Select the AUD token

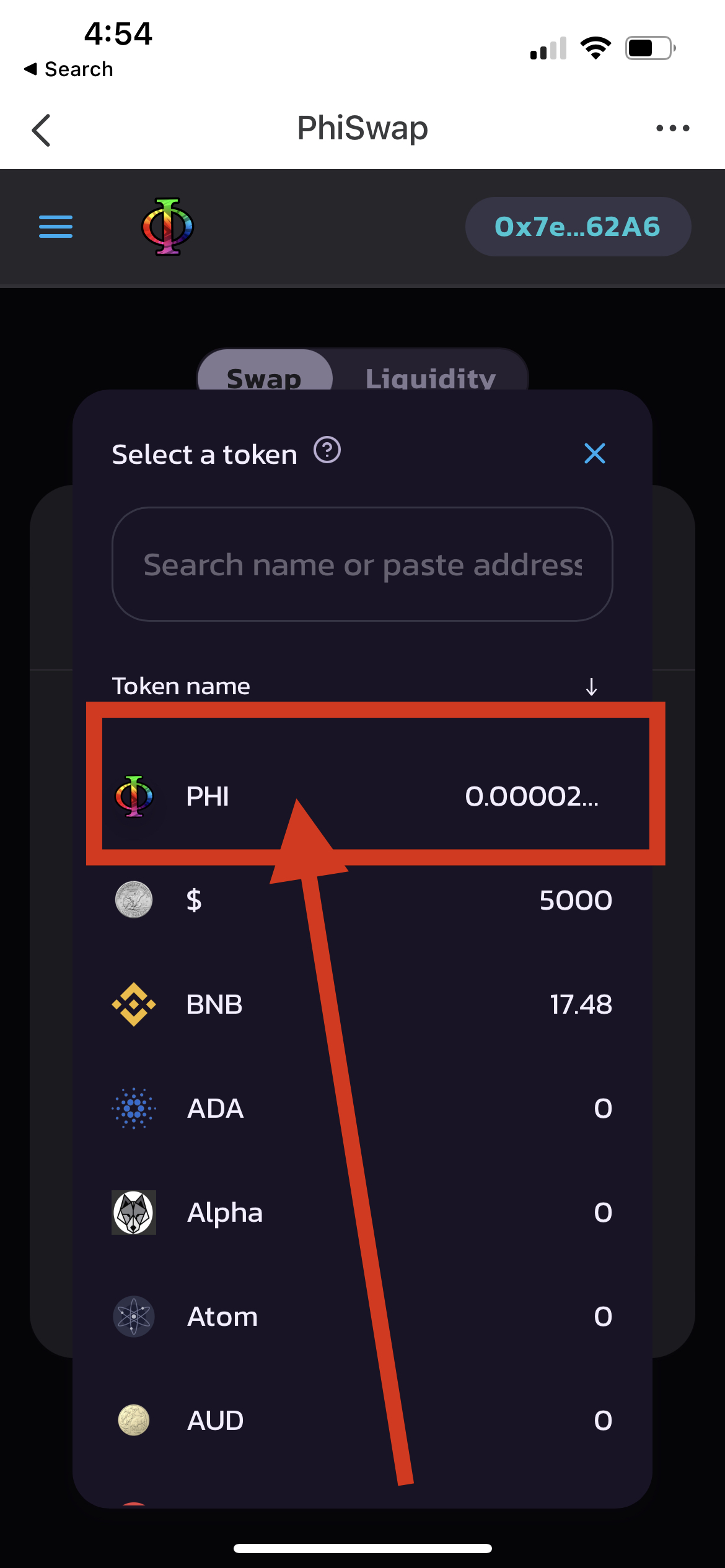(362, 1420)
